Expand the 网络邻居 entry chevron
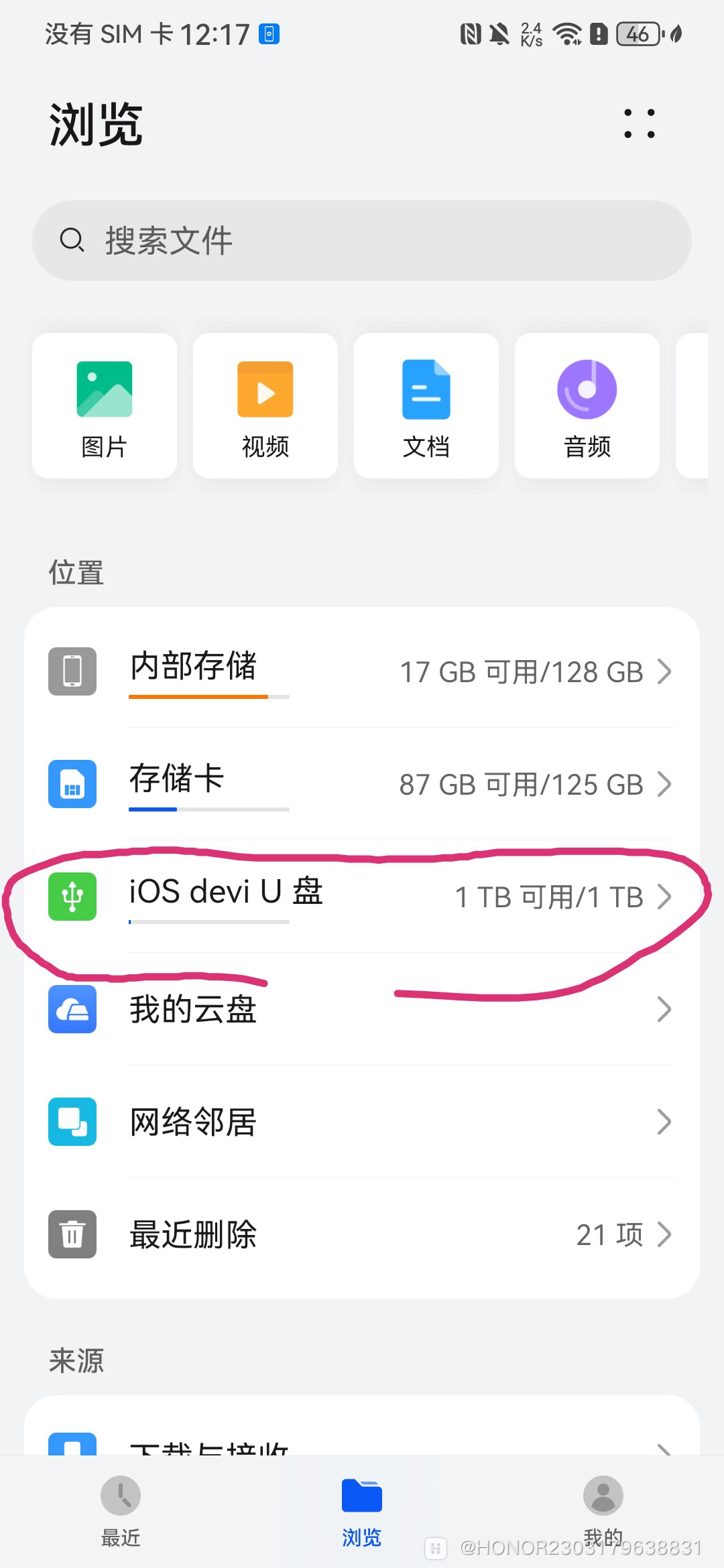The image size is (724, 1568). click(664, 1122)
